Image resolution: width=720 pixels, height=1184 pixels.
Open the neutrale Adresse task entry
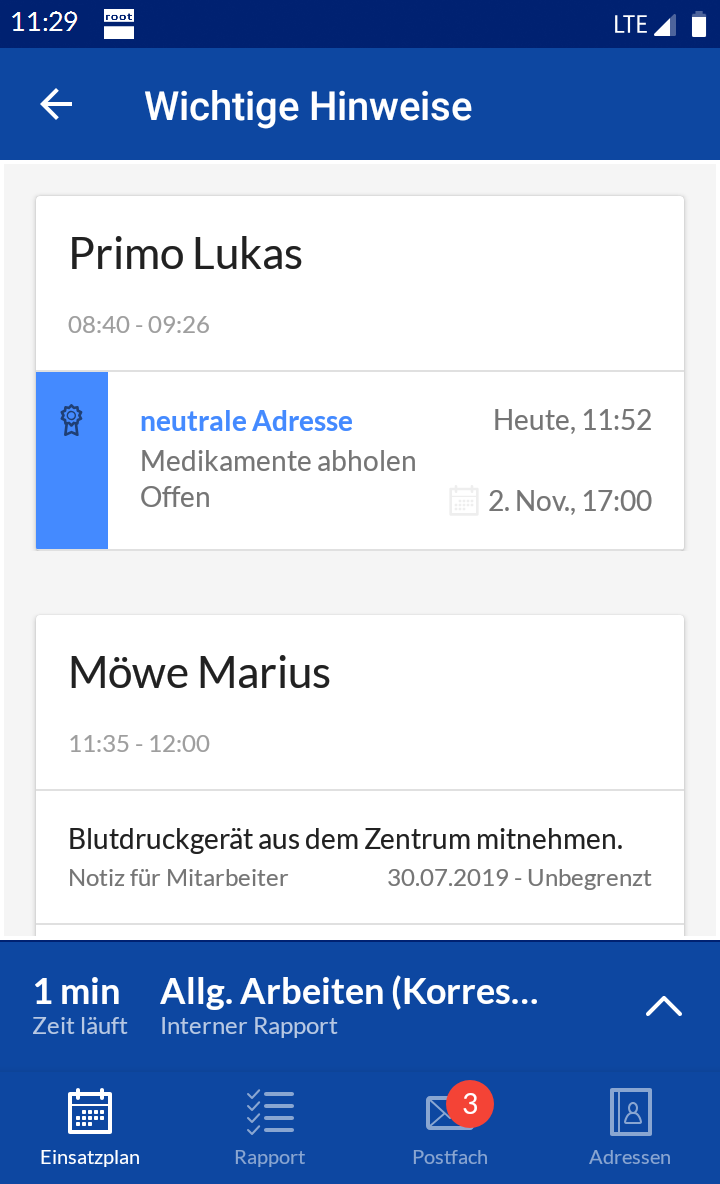coord(360,461)
